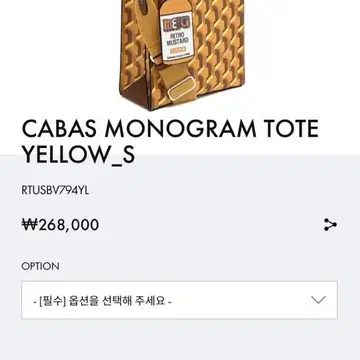Open the required option dropdown
Viewport: 360px width, 360px height.
point(179,300)
